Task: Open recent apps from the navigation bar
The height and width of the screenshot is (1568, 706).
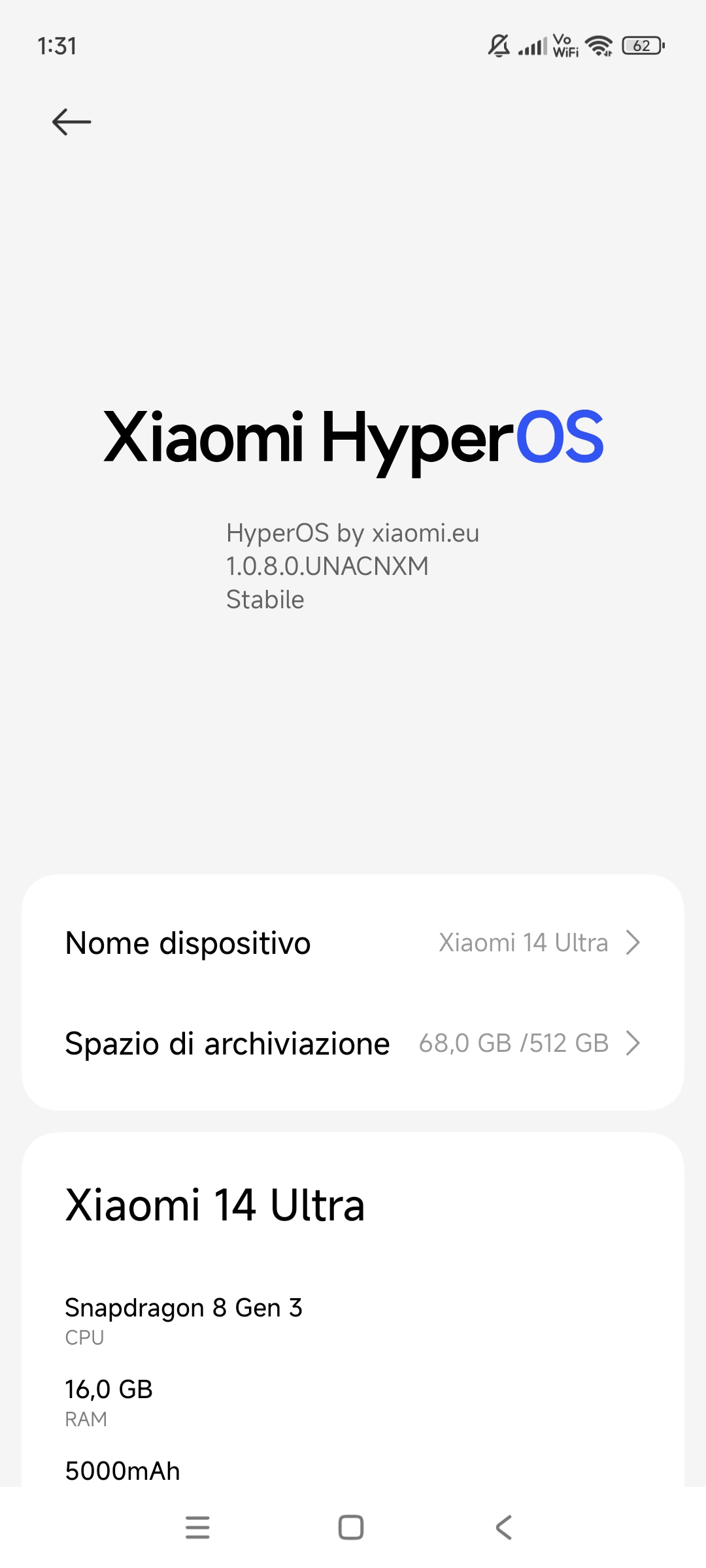Action: pyautogui.click(x=197, y=1527)
